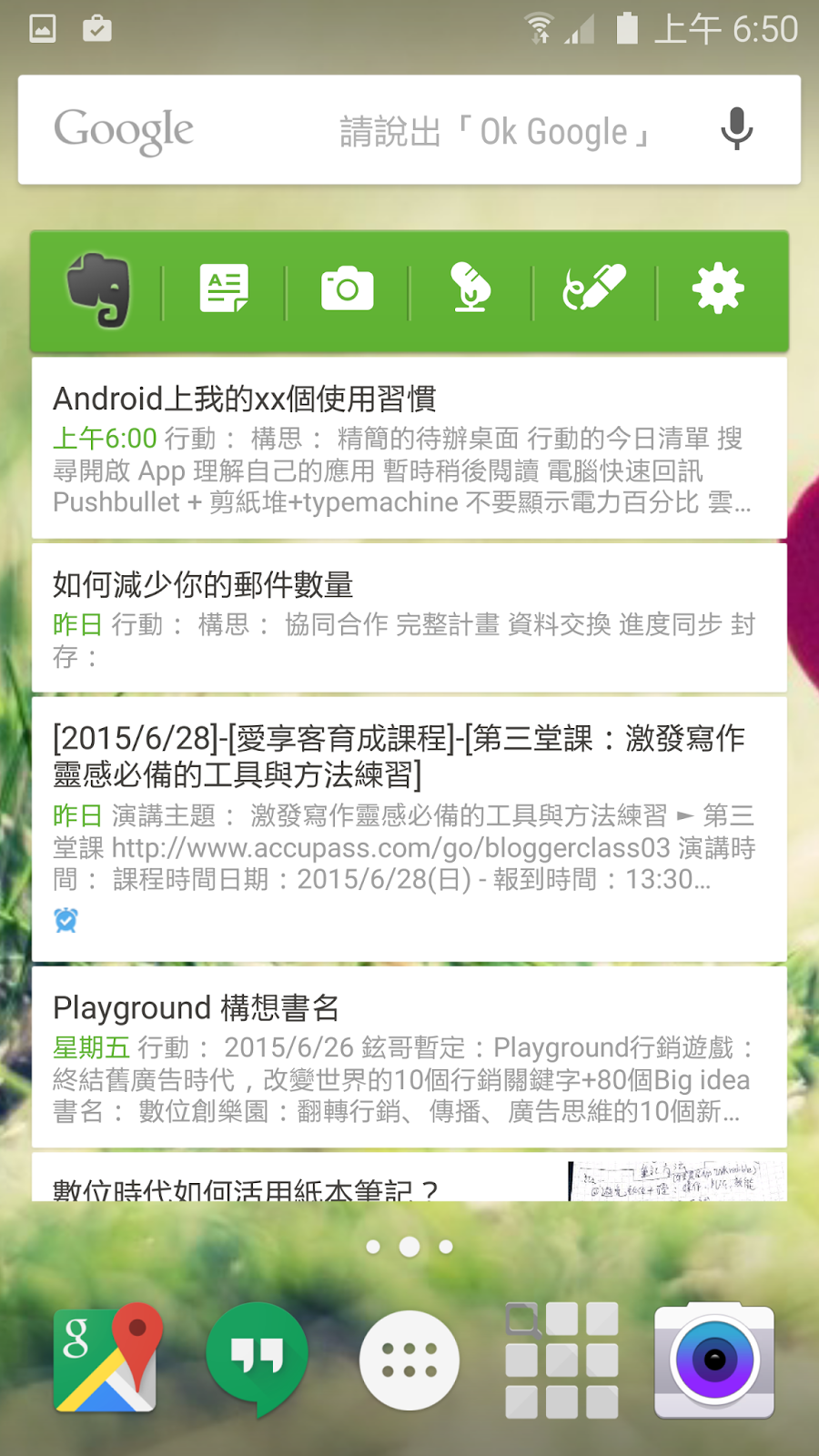Launch Google Maps
Image resolution: width=819 pixels, height=1456 pixels.
tap(107, 1360)
